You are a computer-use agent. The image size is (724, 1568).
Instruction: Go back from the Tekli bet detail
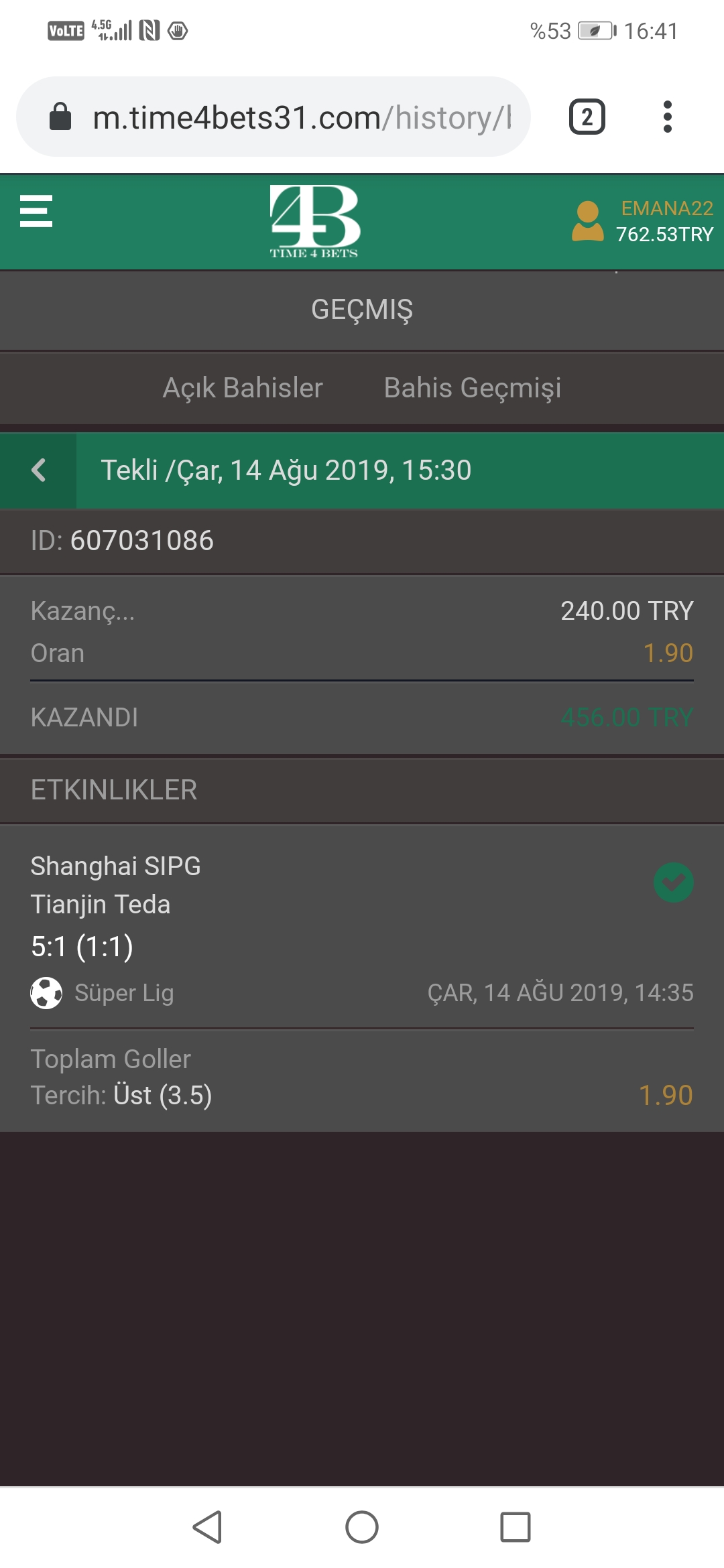tap(38, 470)
